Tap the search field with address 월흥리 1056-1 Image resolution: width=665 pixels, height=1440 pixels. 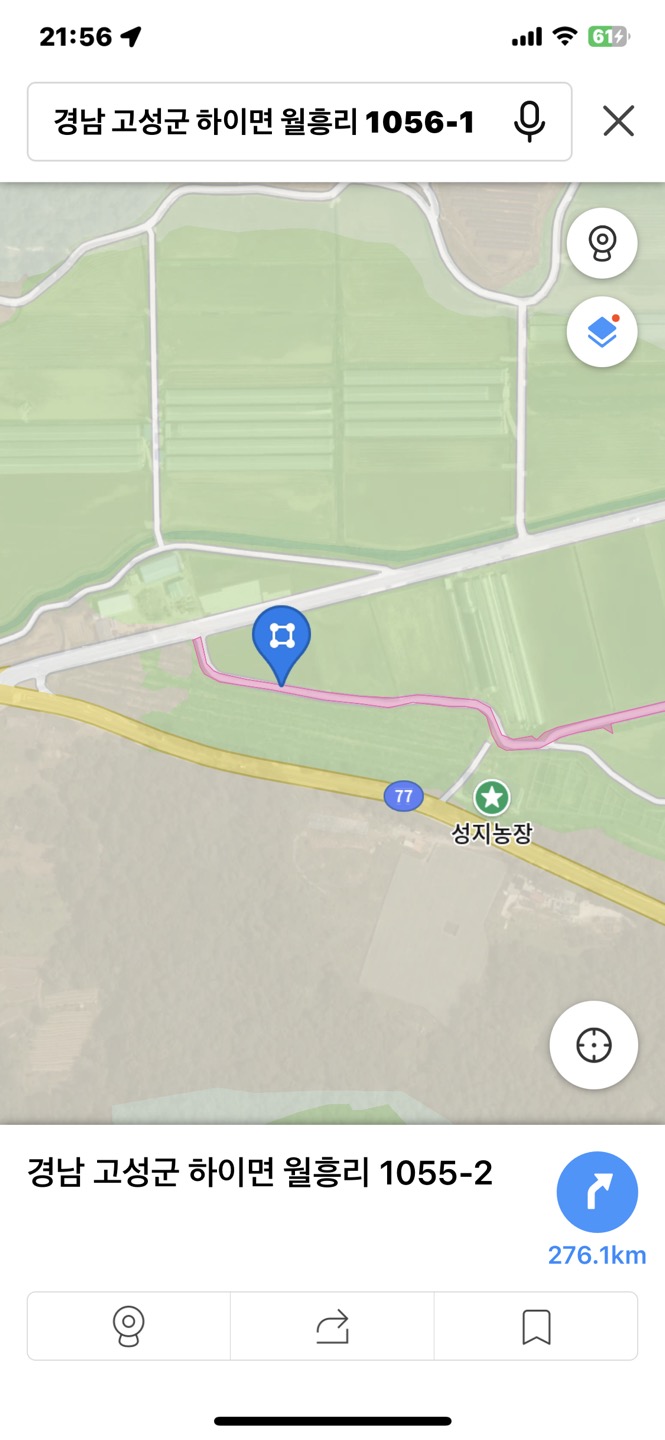[265, 122]
